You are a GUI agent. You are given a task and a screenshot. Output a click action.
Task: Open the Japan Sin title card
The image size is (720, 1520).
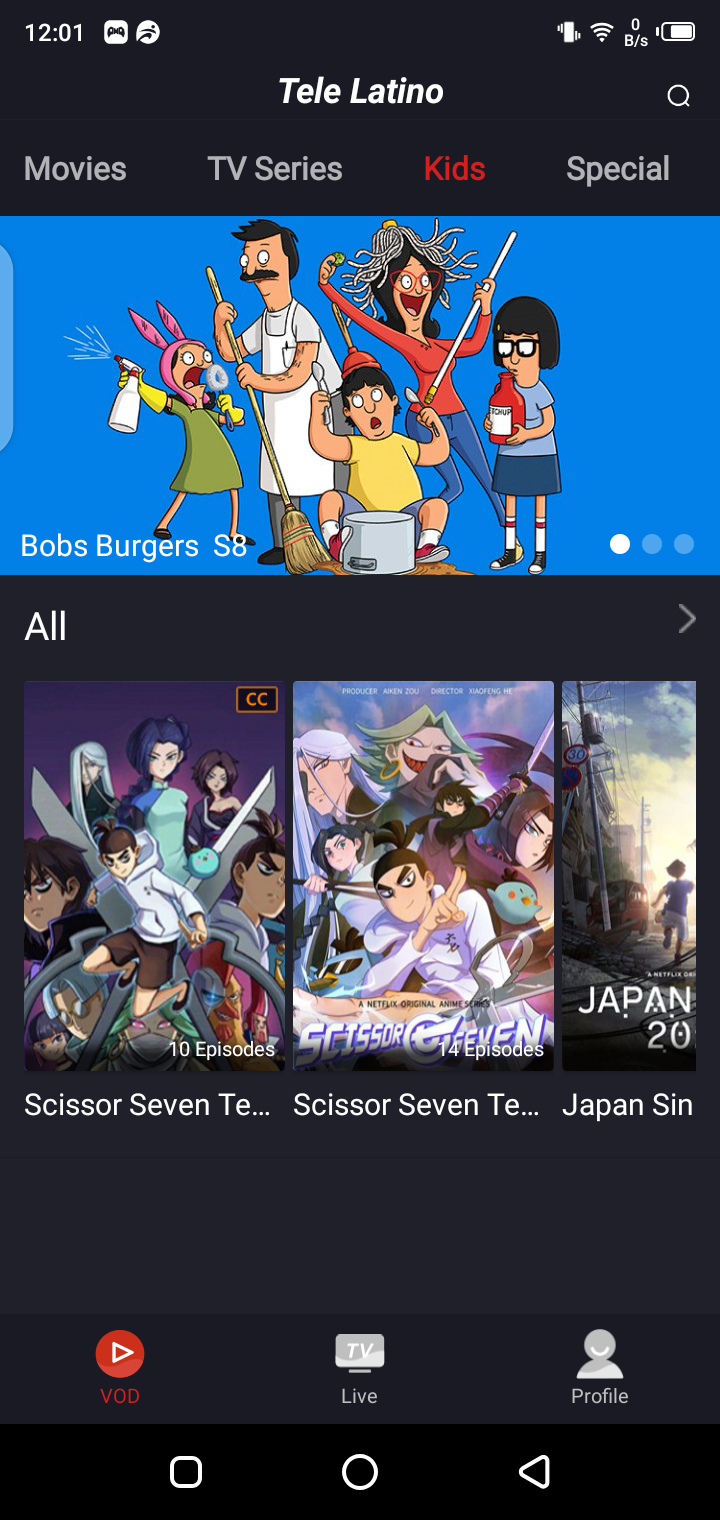(629, 876)
